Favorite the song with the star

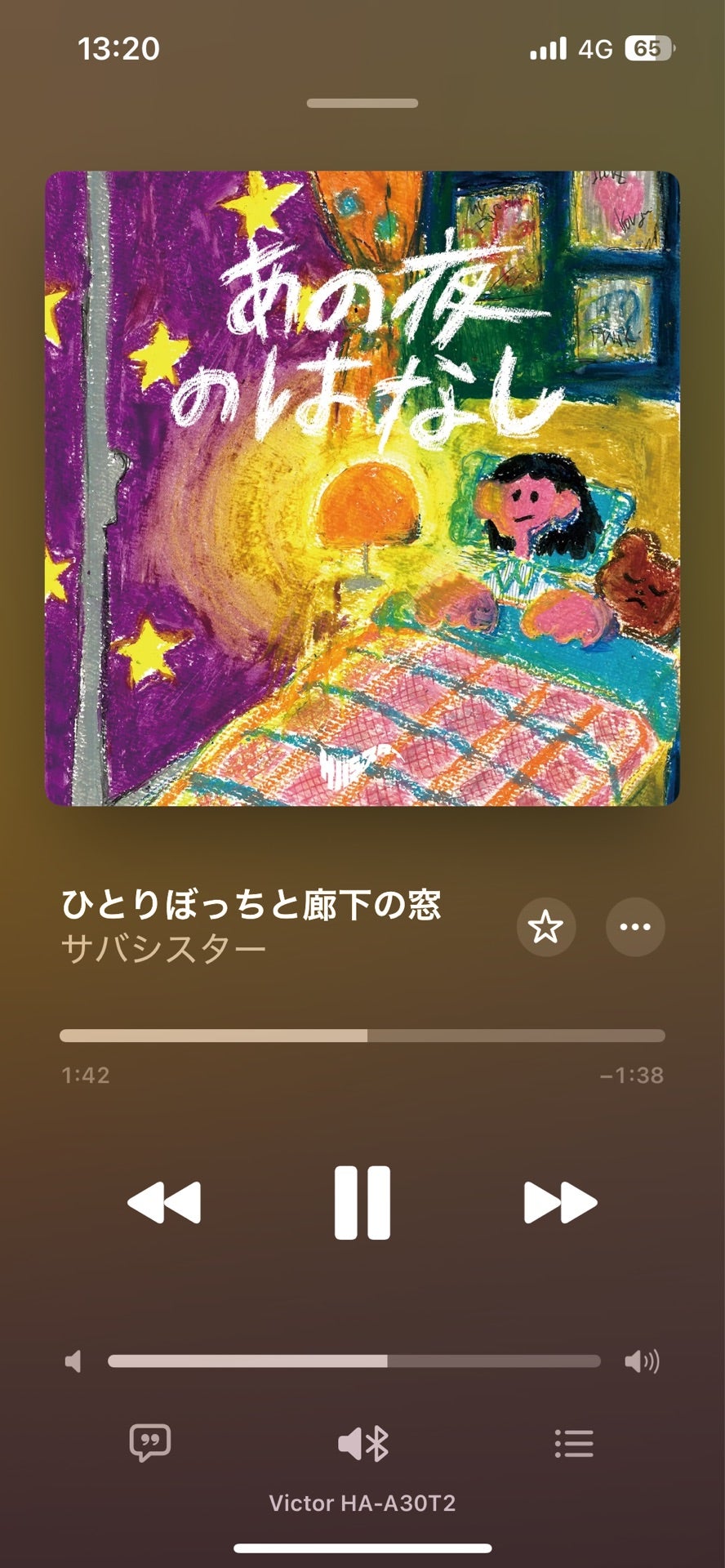(547, 928)
